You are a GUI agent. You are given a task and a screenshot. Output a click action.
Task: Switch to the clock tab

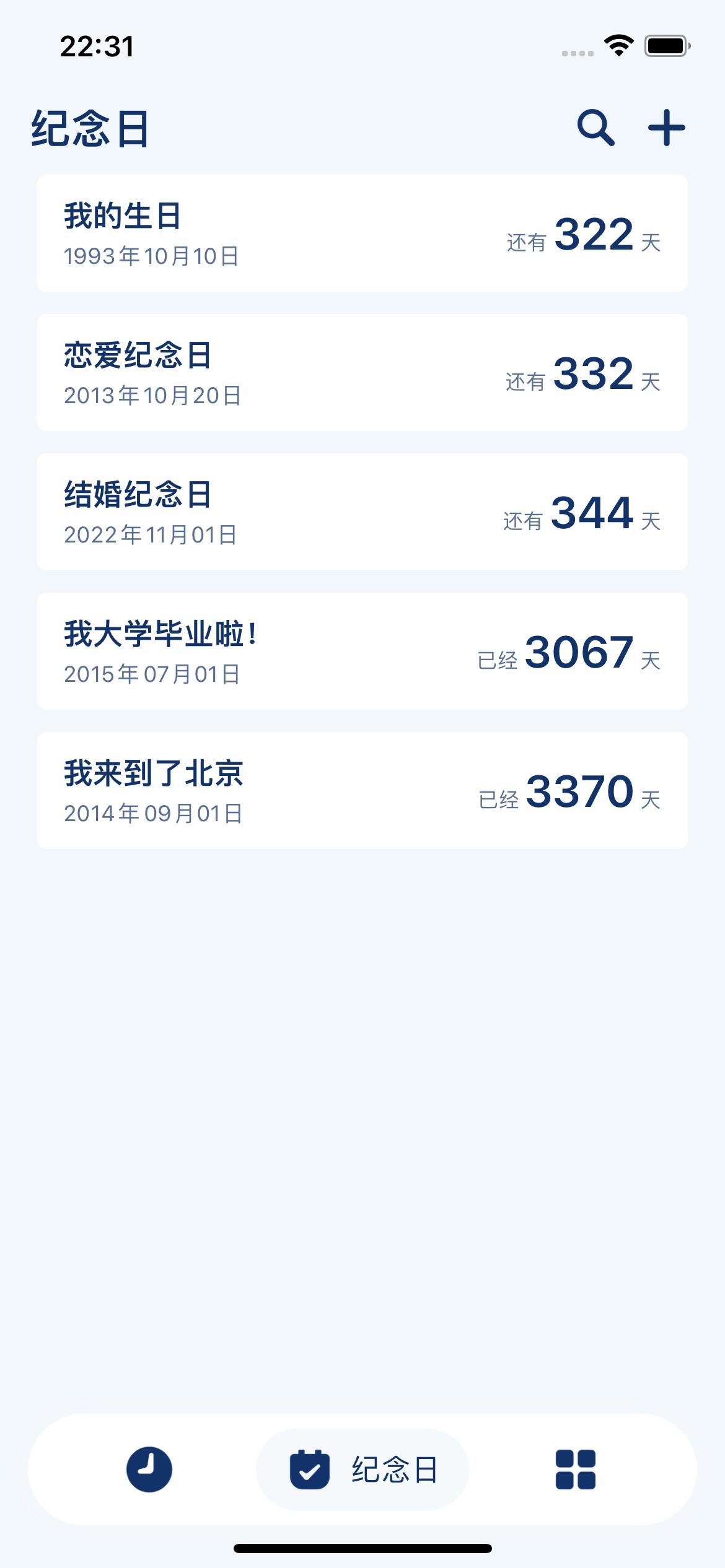[149, 1469]
